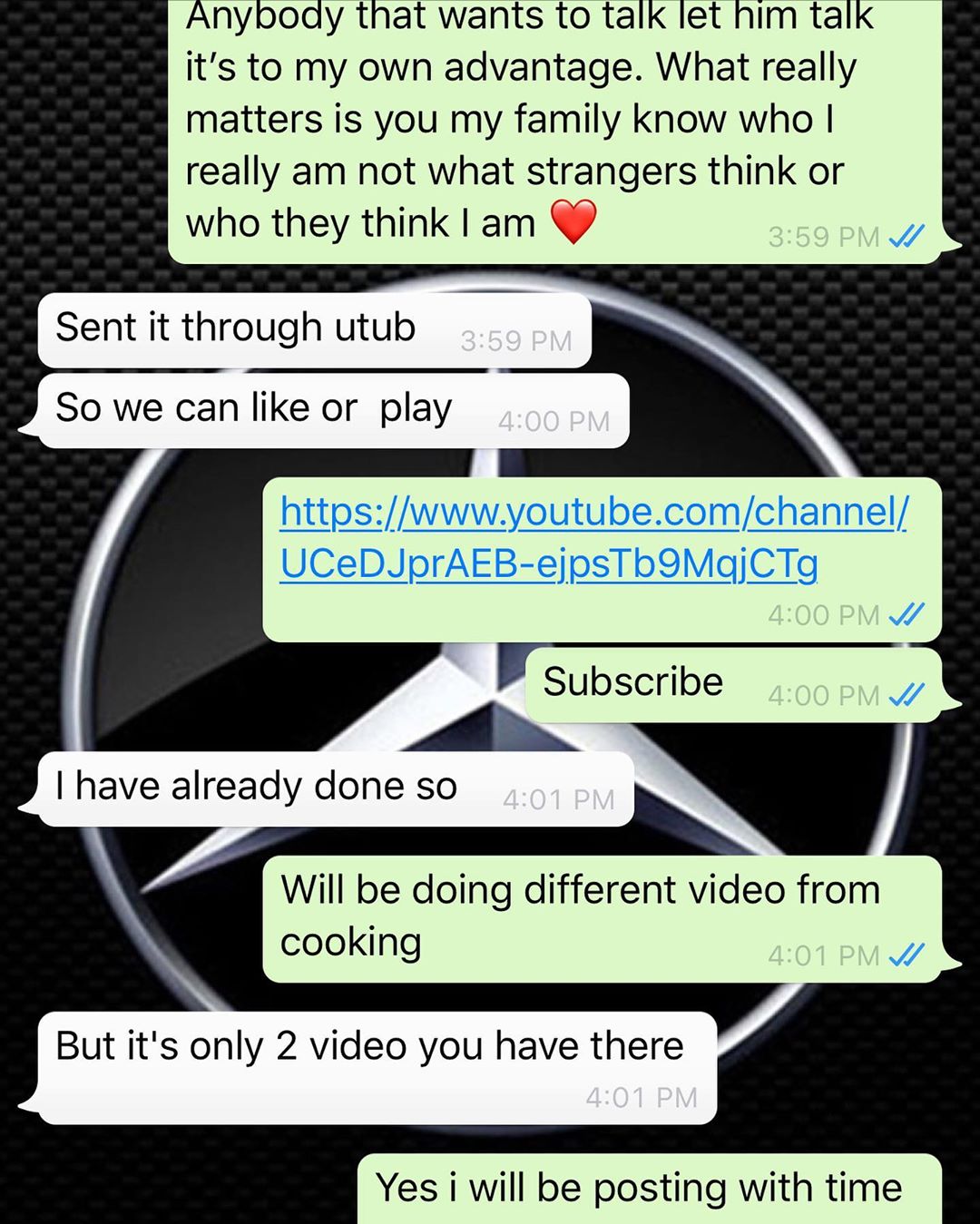Open the YouTube channel link

[x=593, y=537]
